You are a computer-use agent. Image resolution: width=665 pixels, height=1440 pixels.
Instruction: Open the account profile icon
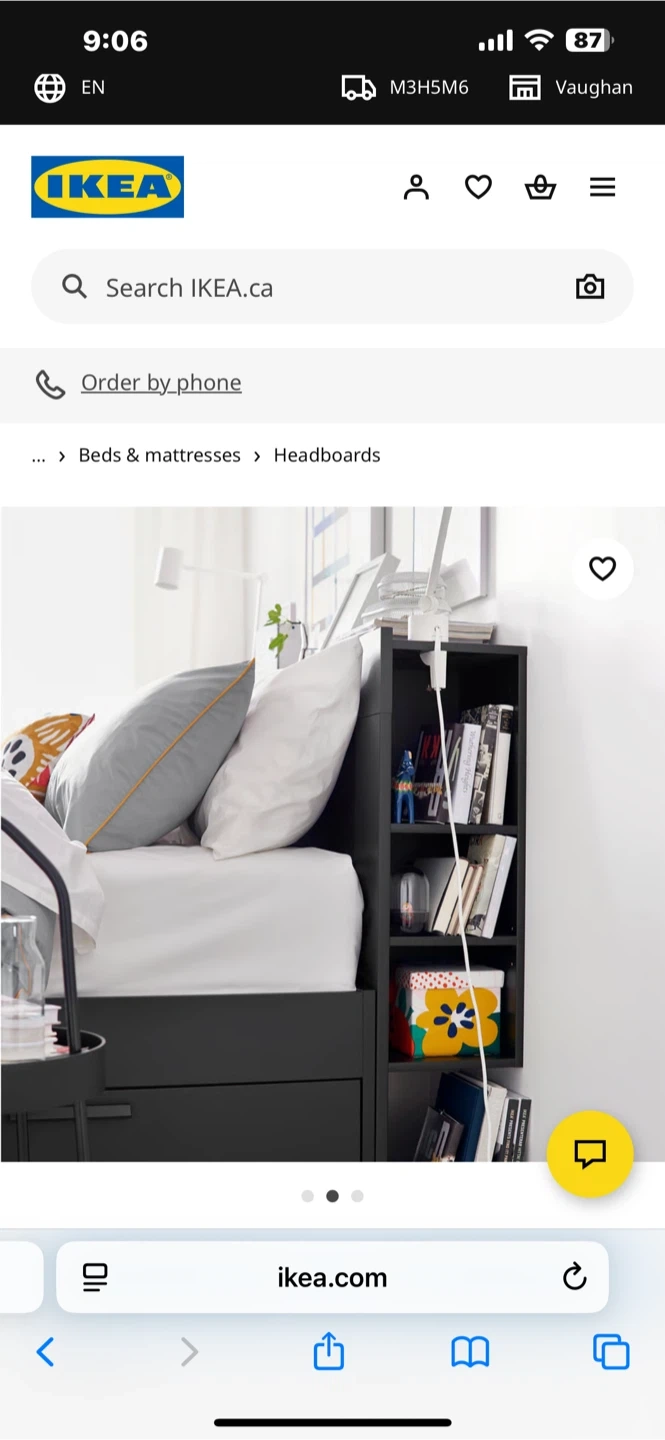(416, 187)
